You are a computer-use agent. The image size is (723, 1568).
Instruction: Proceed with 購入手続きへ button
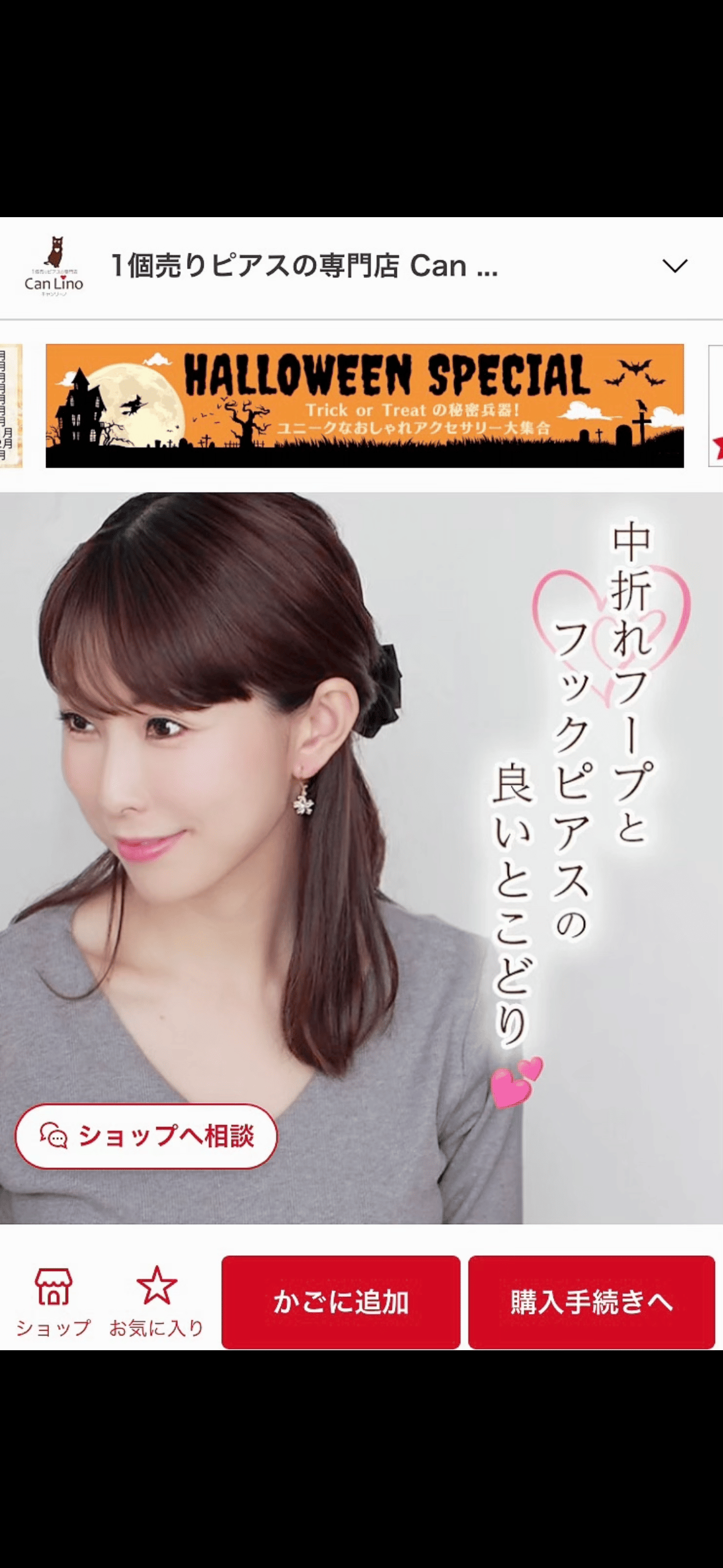tap(592, 1302)
